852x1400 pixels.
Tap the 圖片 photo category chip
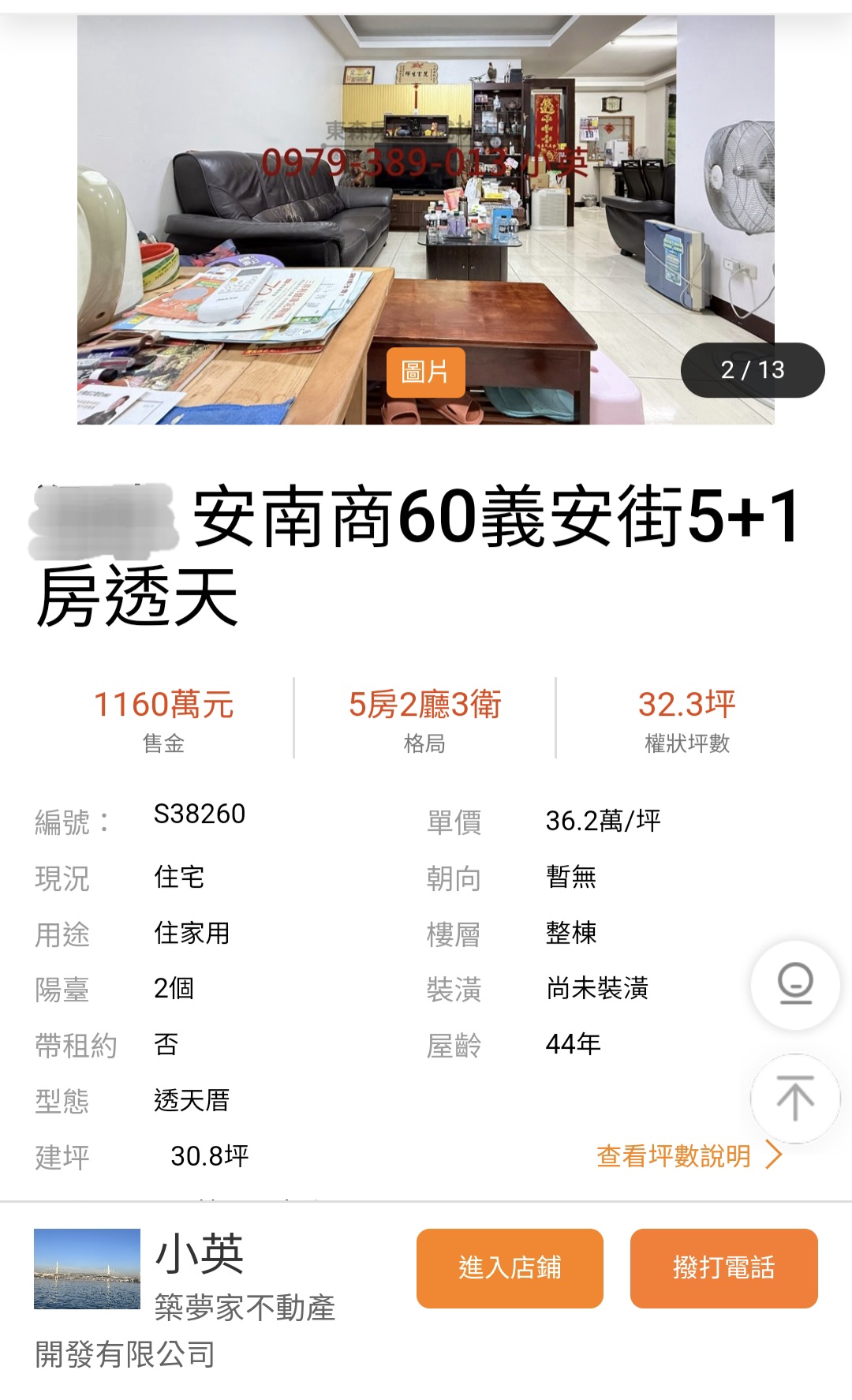[x=425, y=371]
